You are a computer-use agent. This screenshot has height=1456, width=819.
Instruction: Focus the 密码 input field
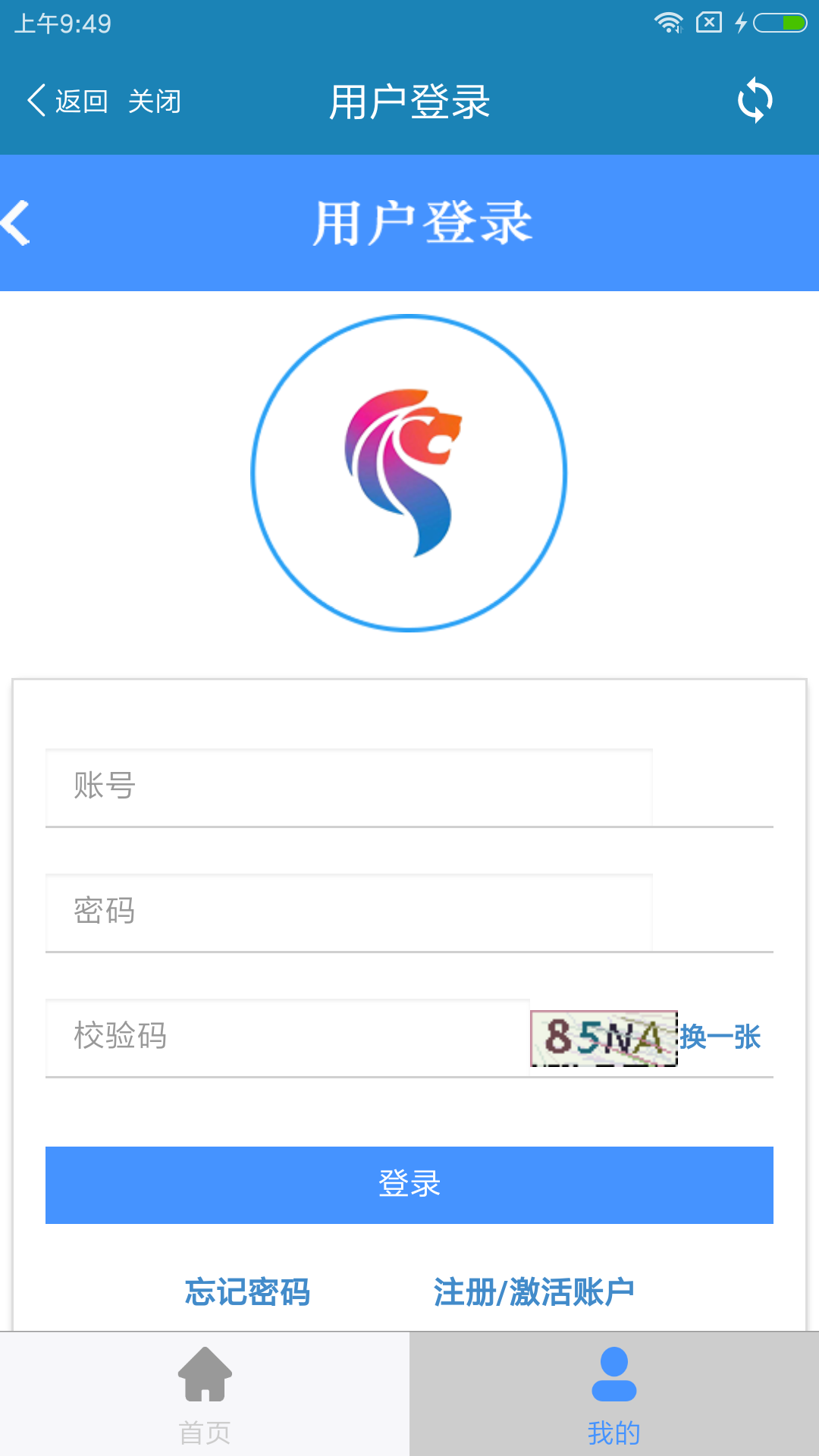coord(349,912)
